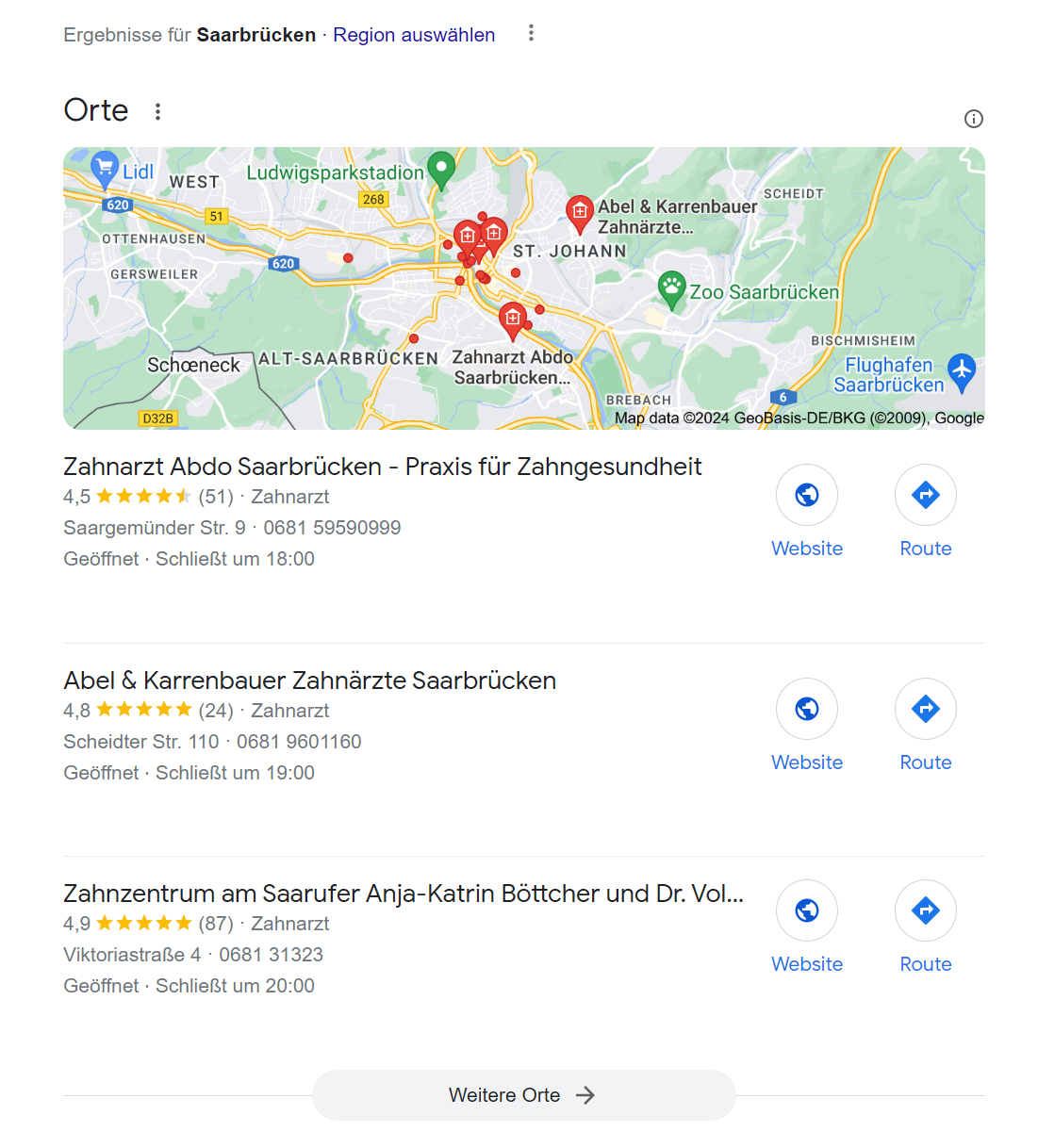The width and height of the screenshot is (1038, 1148).
Task: Start Route navigation to Zahnzentrum am Saarufer
Action: (x=925, y=910)
